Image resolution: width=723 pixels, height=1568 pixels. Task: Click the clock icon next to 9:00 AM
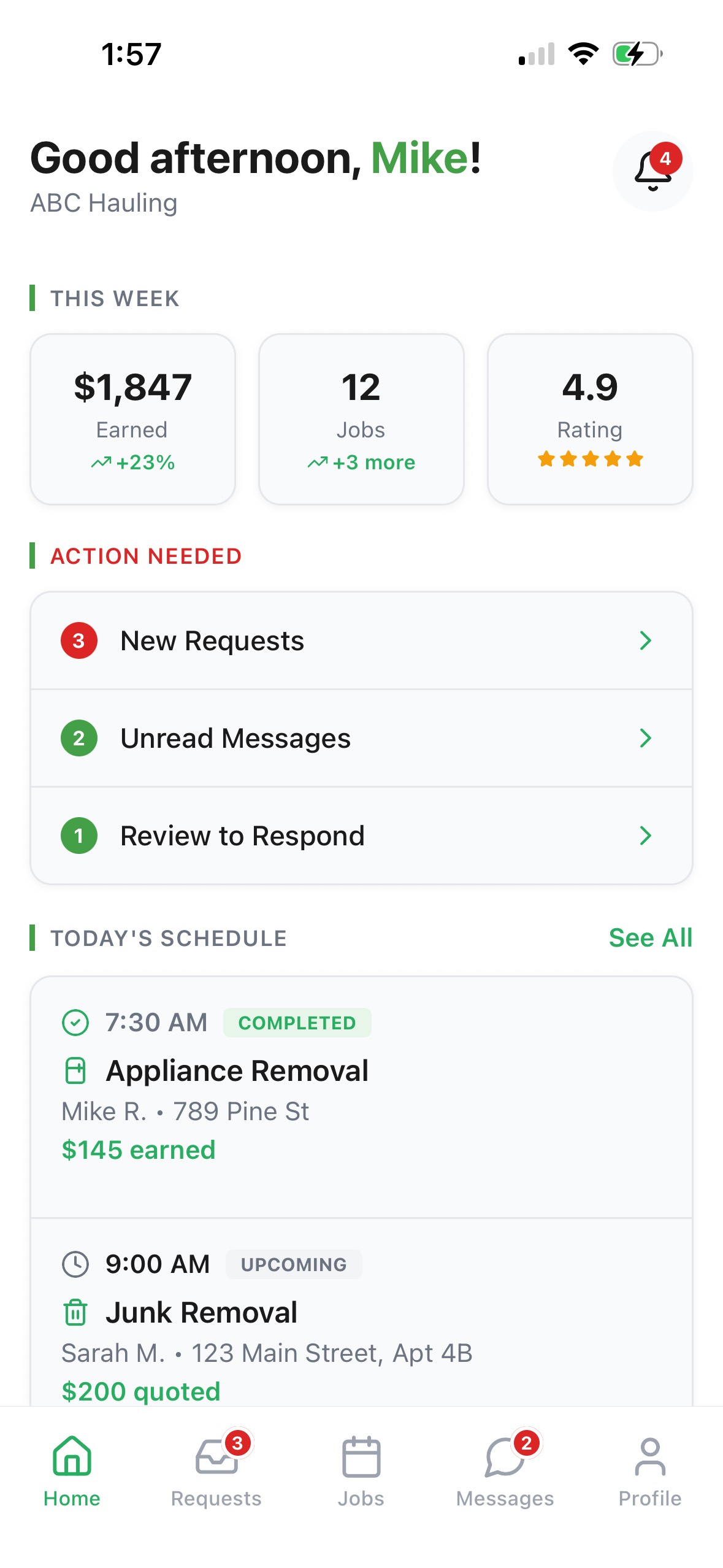(75, 1264)
